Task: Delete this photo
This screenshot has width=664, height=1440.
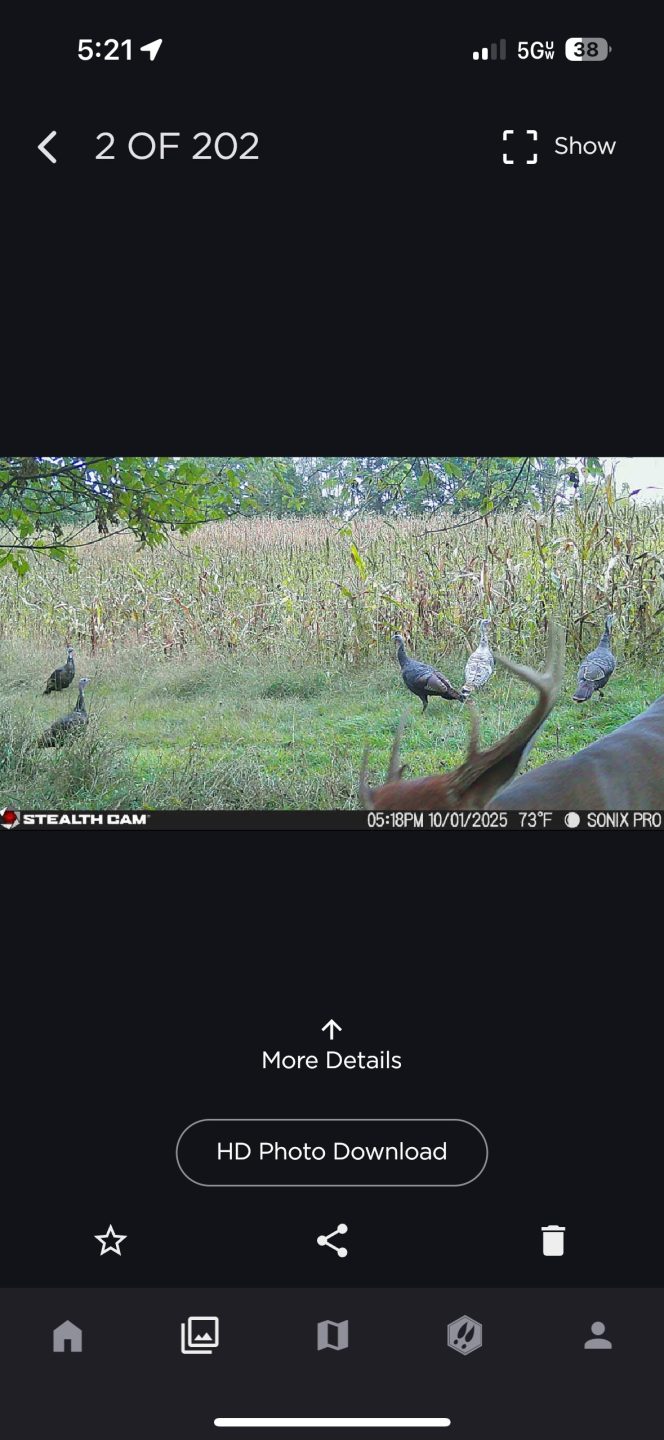Action: (553, 1241)
